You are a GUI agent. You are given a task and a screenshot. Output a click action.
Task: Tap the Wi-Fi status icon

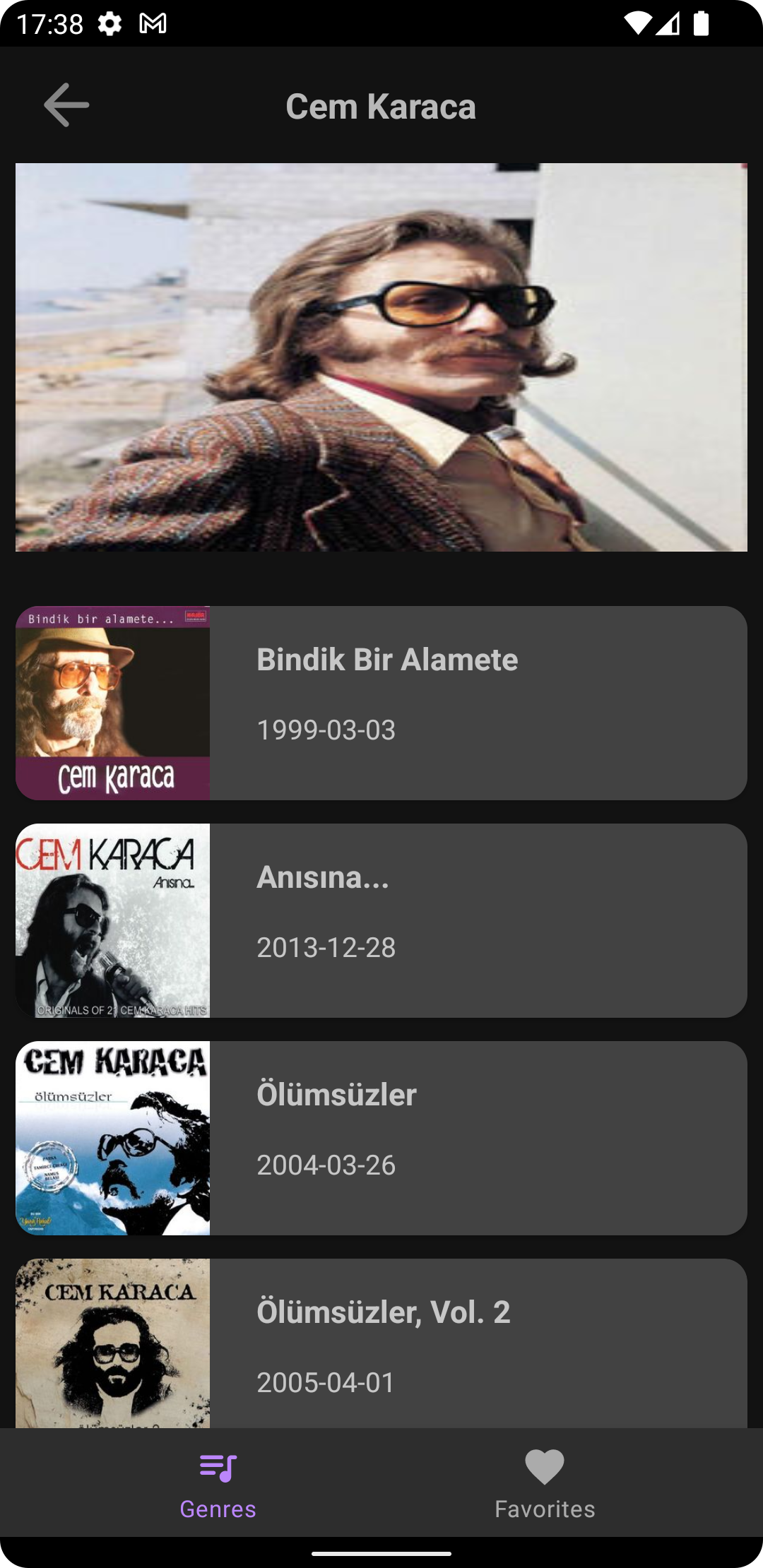click(639, 22)
